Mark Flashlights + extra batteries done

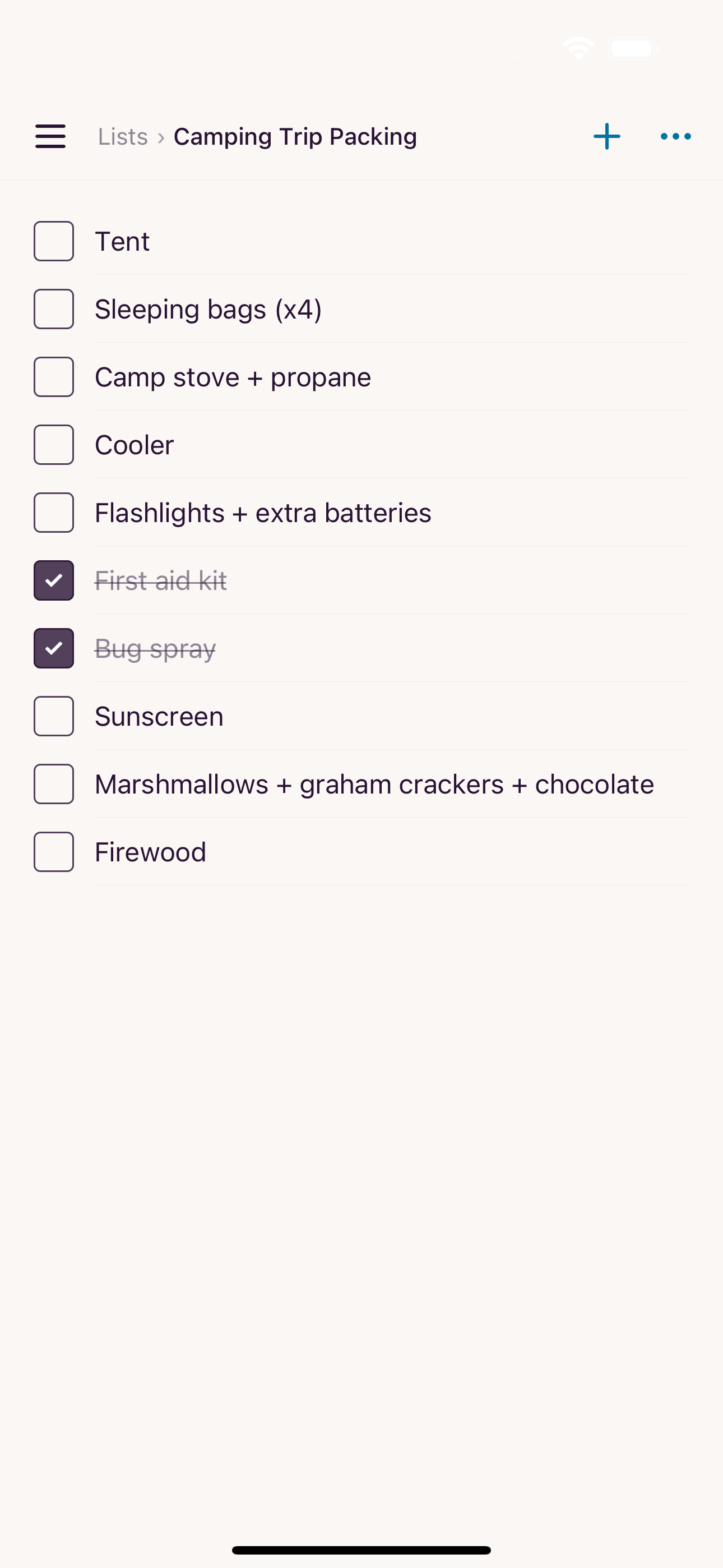pos(54,513)
